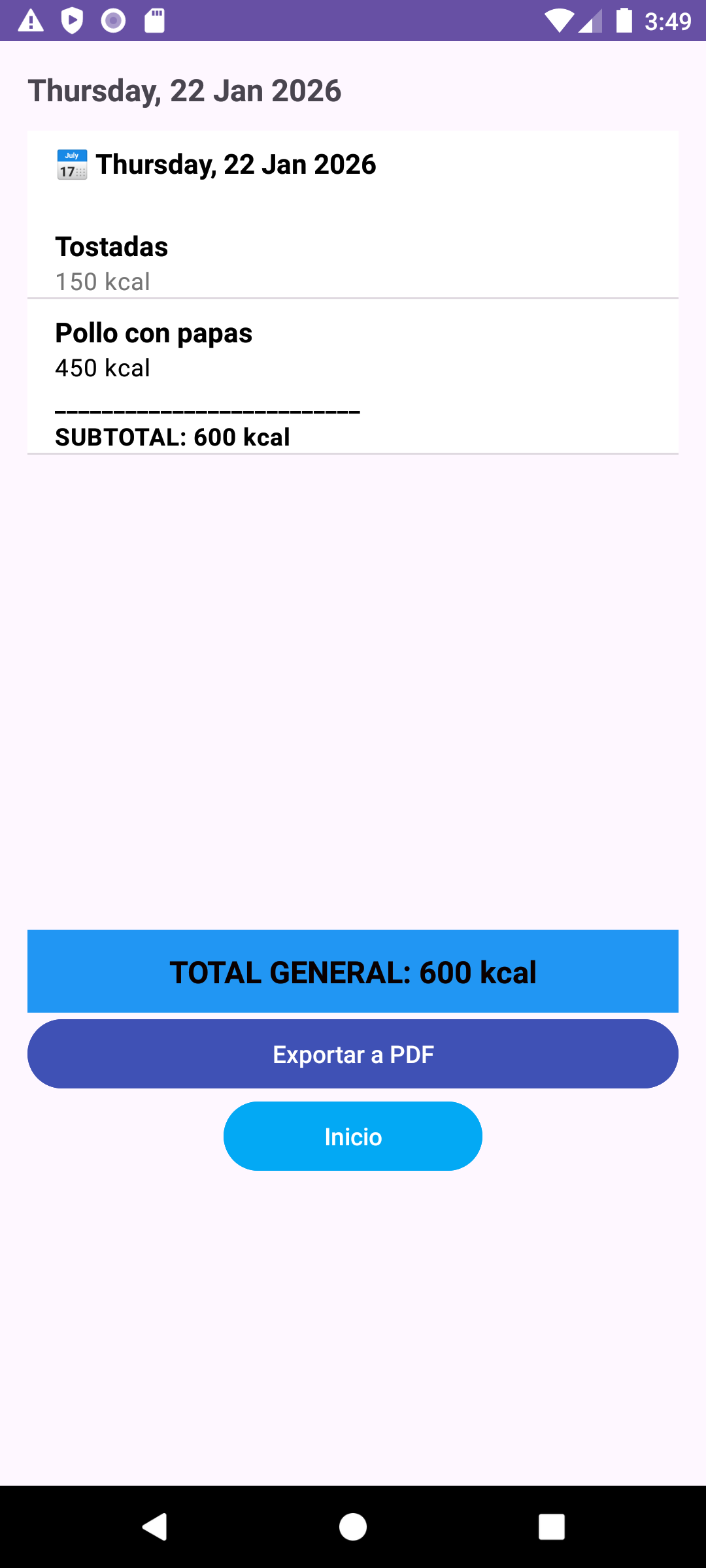The image size is (706, 1568).
Task: Go to the device home screen
Action: click(x=353, y=1527)
